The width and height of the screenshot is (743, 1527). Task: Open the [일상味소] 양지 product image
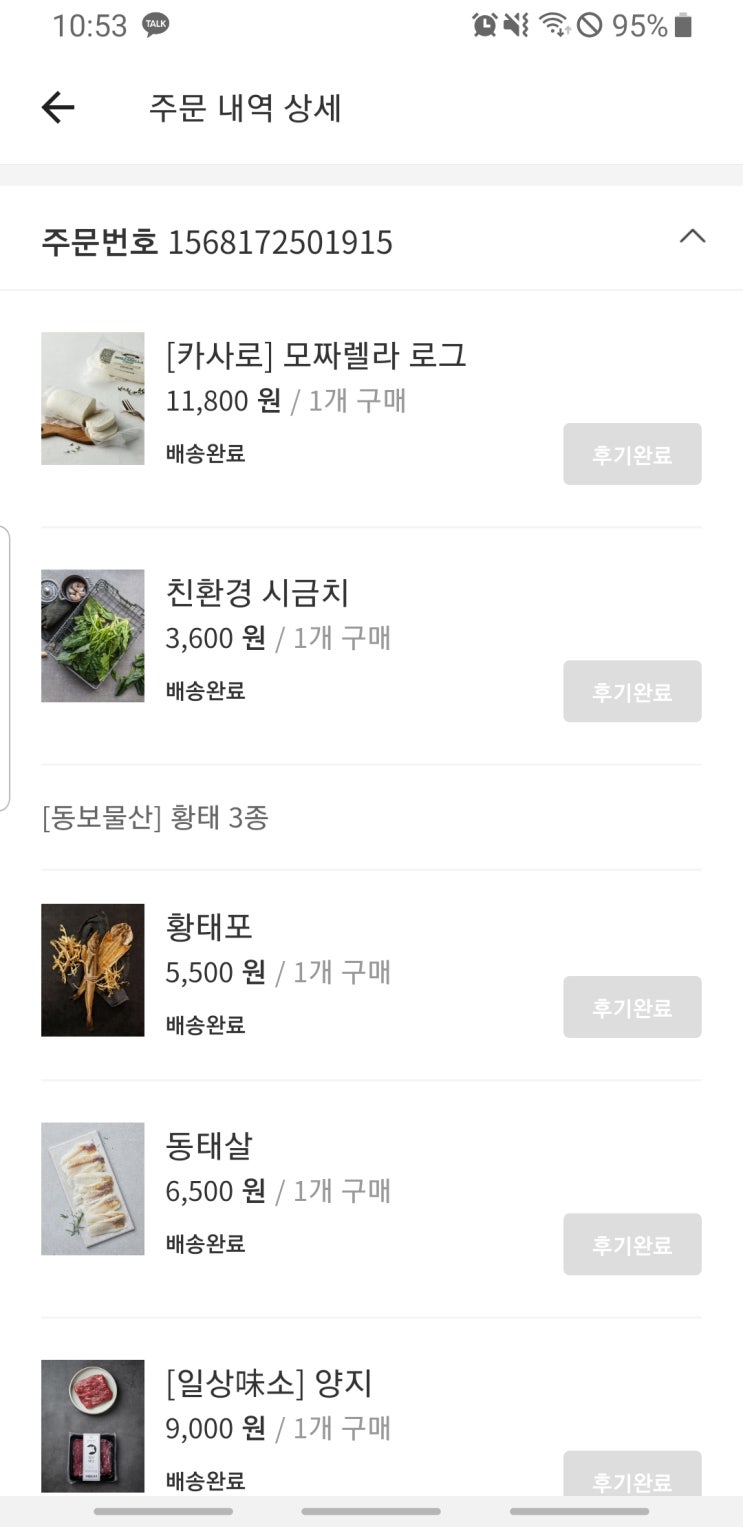click(93, 1425)
